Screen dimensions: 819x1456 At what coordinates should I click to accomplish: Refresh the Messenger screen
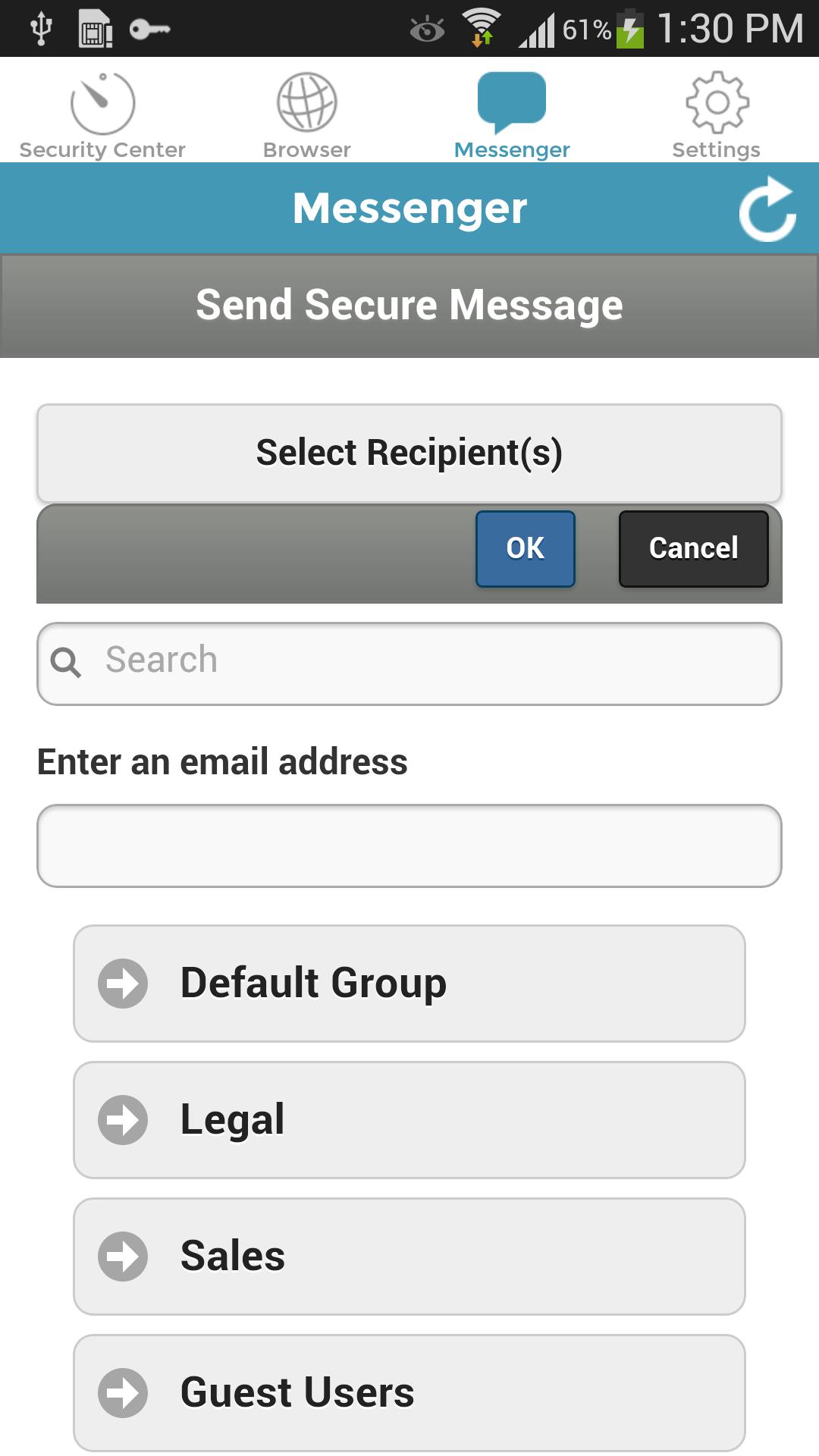point(767,209)
